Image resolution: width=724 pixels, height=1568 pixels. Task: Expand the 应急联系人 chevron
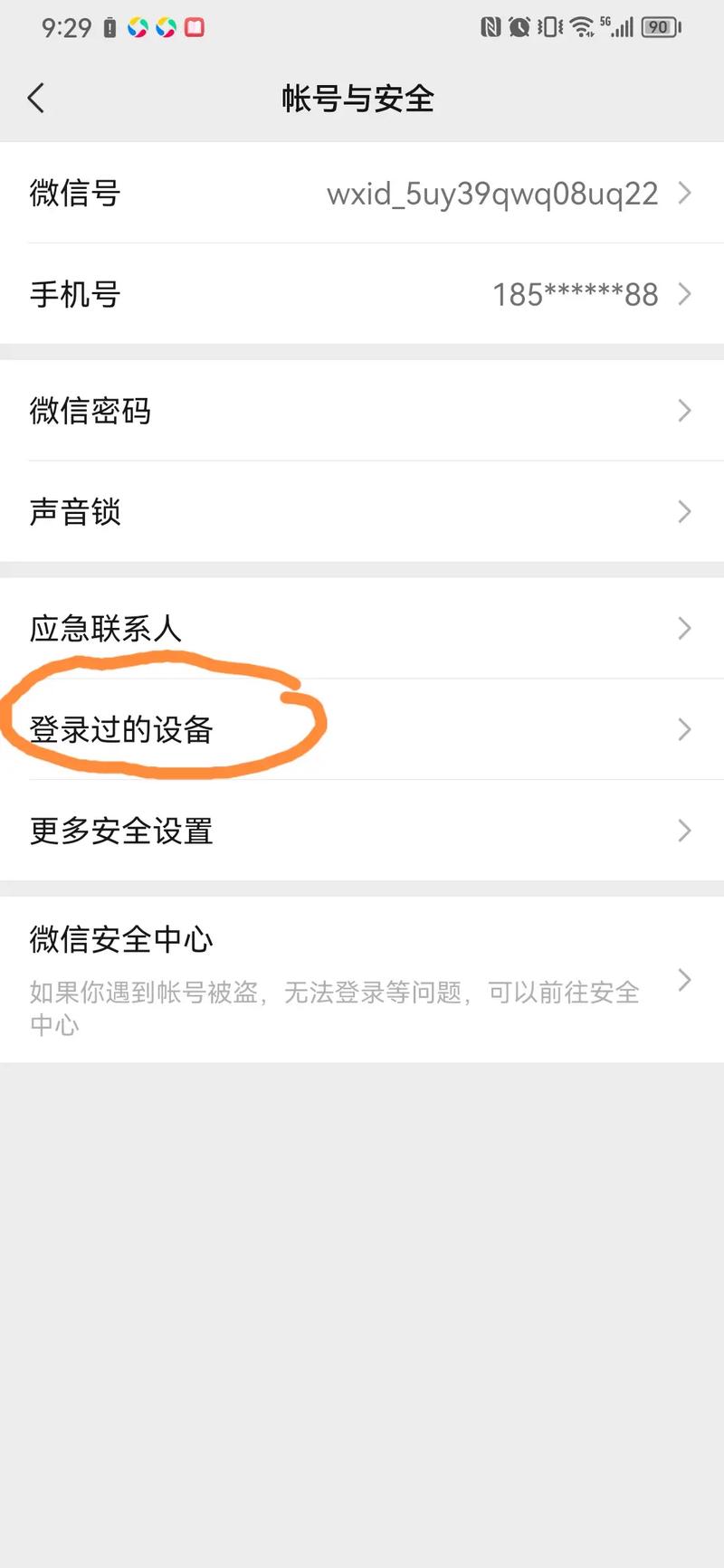(685, 629)
